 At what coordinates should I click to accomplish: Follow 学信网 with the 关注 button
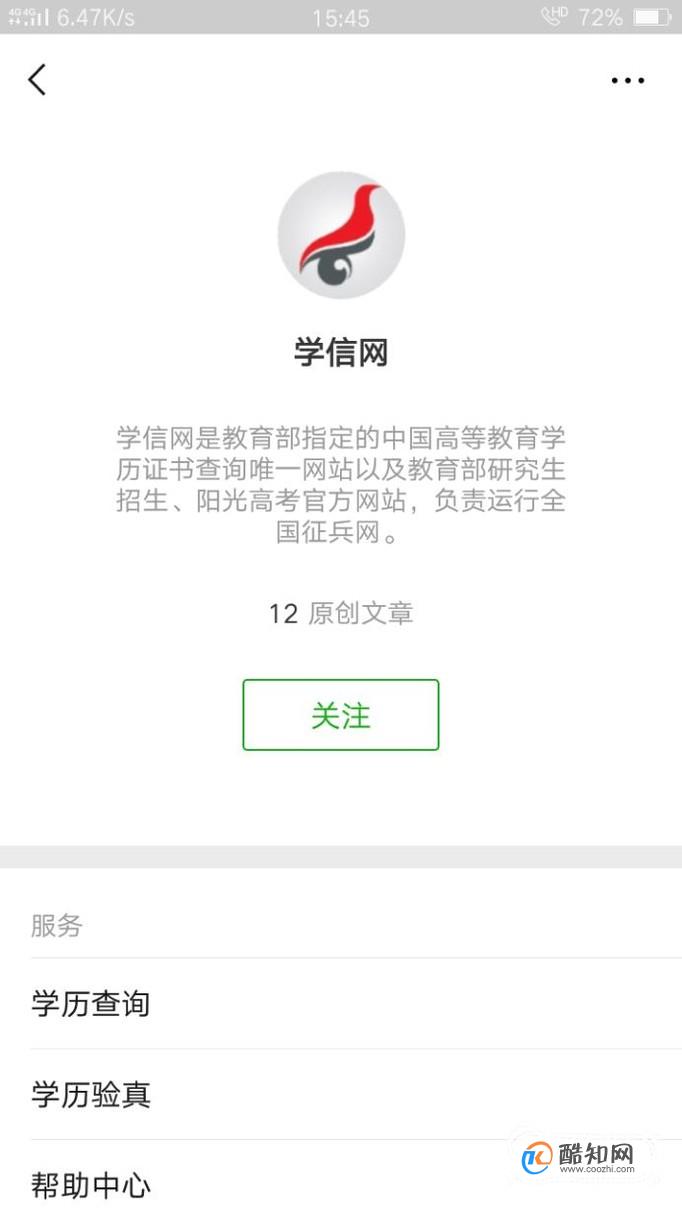(x=340, y=715)
